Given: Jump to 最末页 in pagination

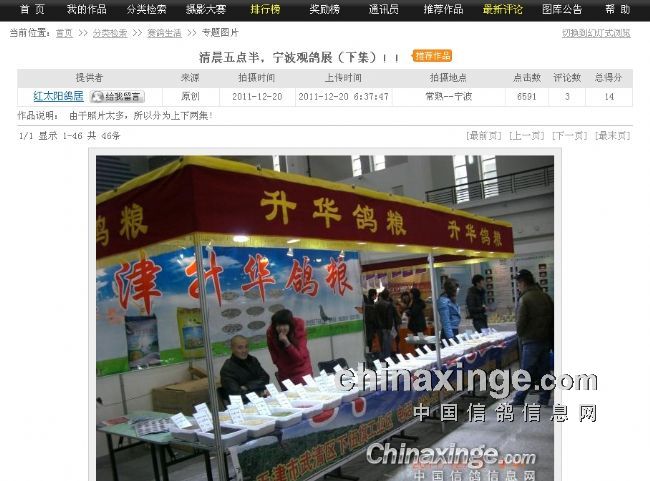Looking at the screenshot, I should coord(613,135).
